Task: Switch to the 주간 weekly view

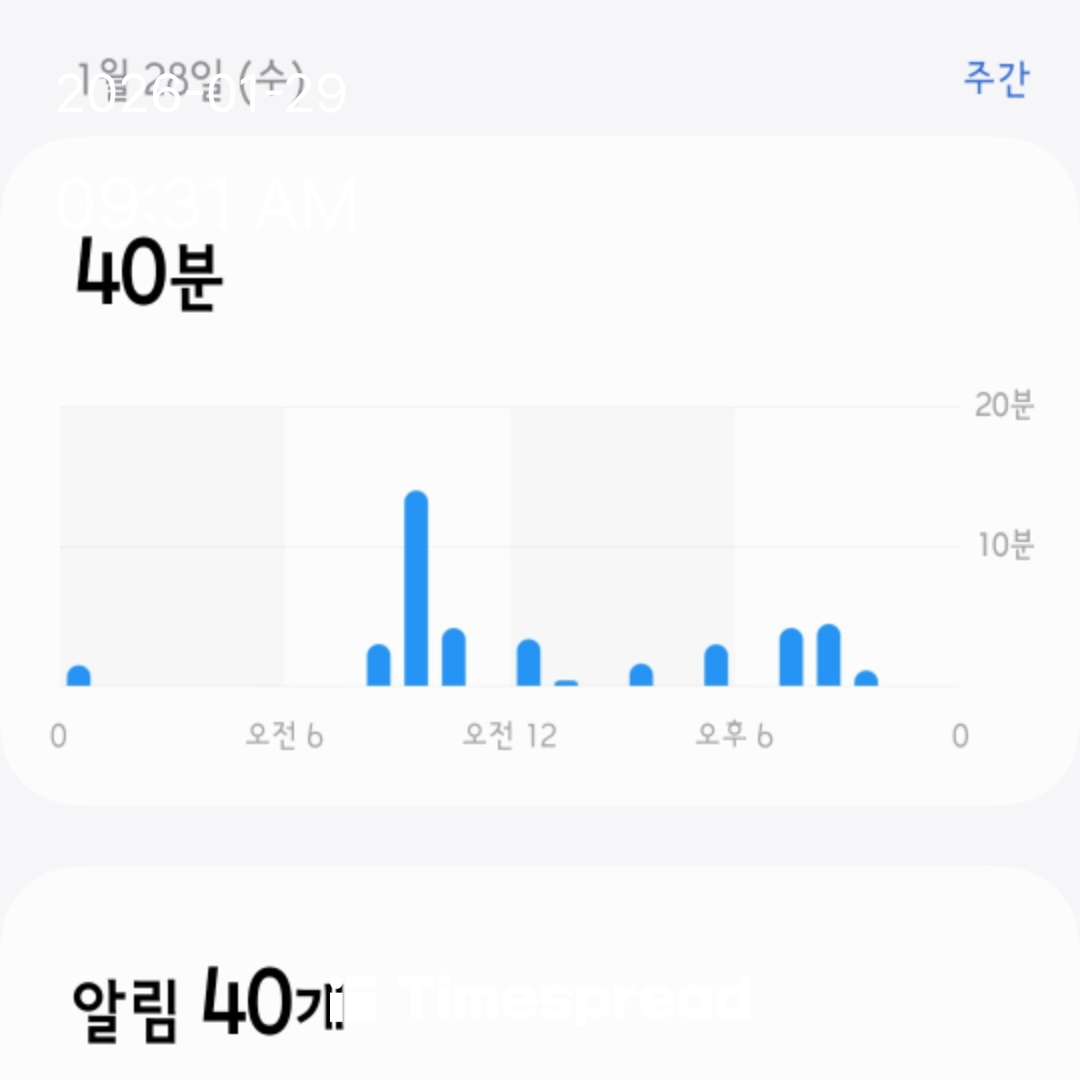Action: pyautogui.click(x=995, y=78)
